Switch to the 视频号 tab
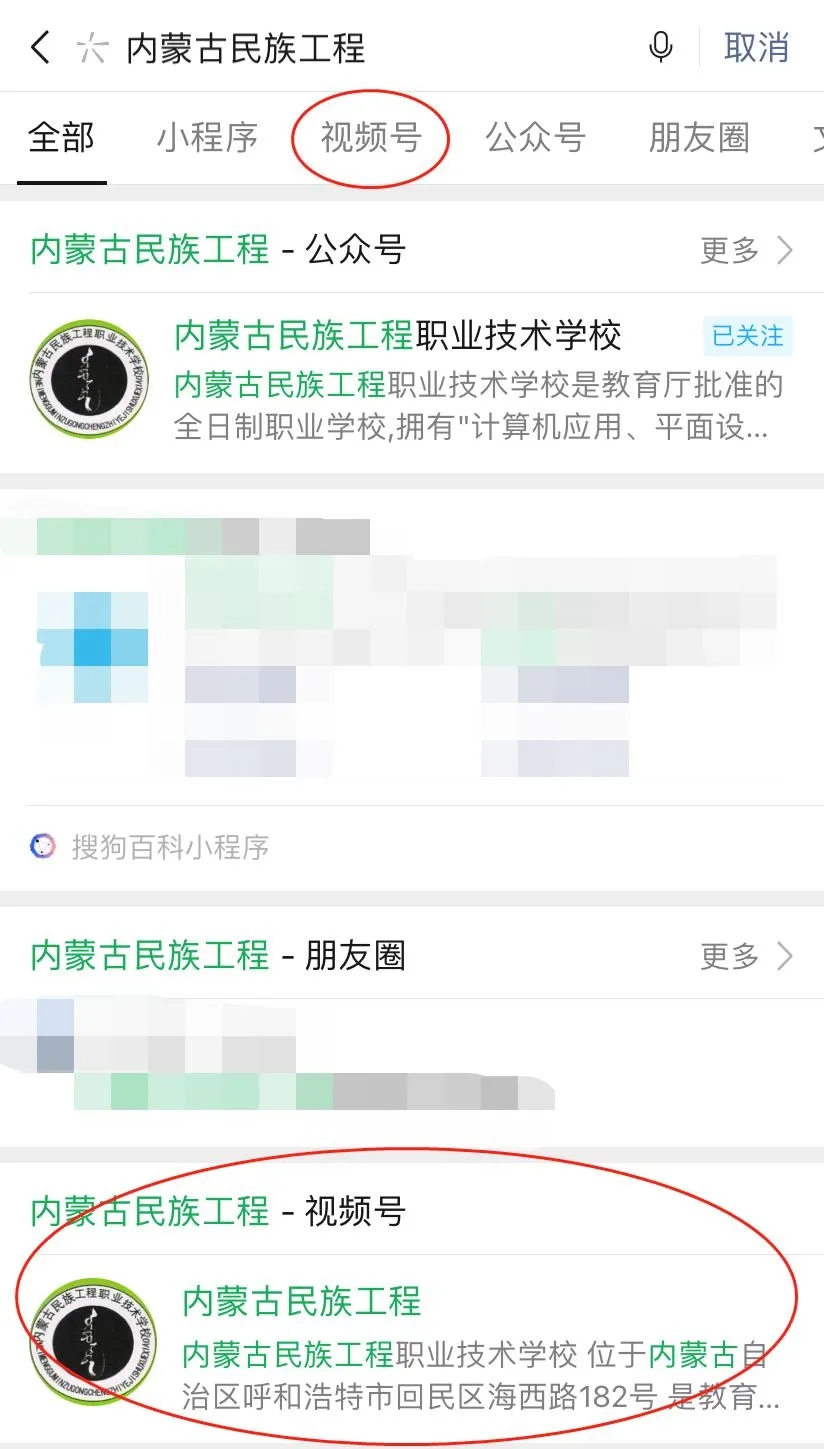The height and width of the screenshot is (1449, 824). tap(370, 138)
